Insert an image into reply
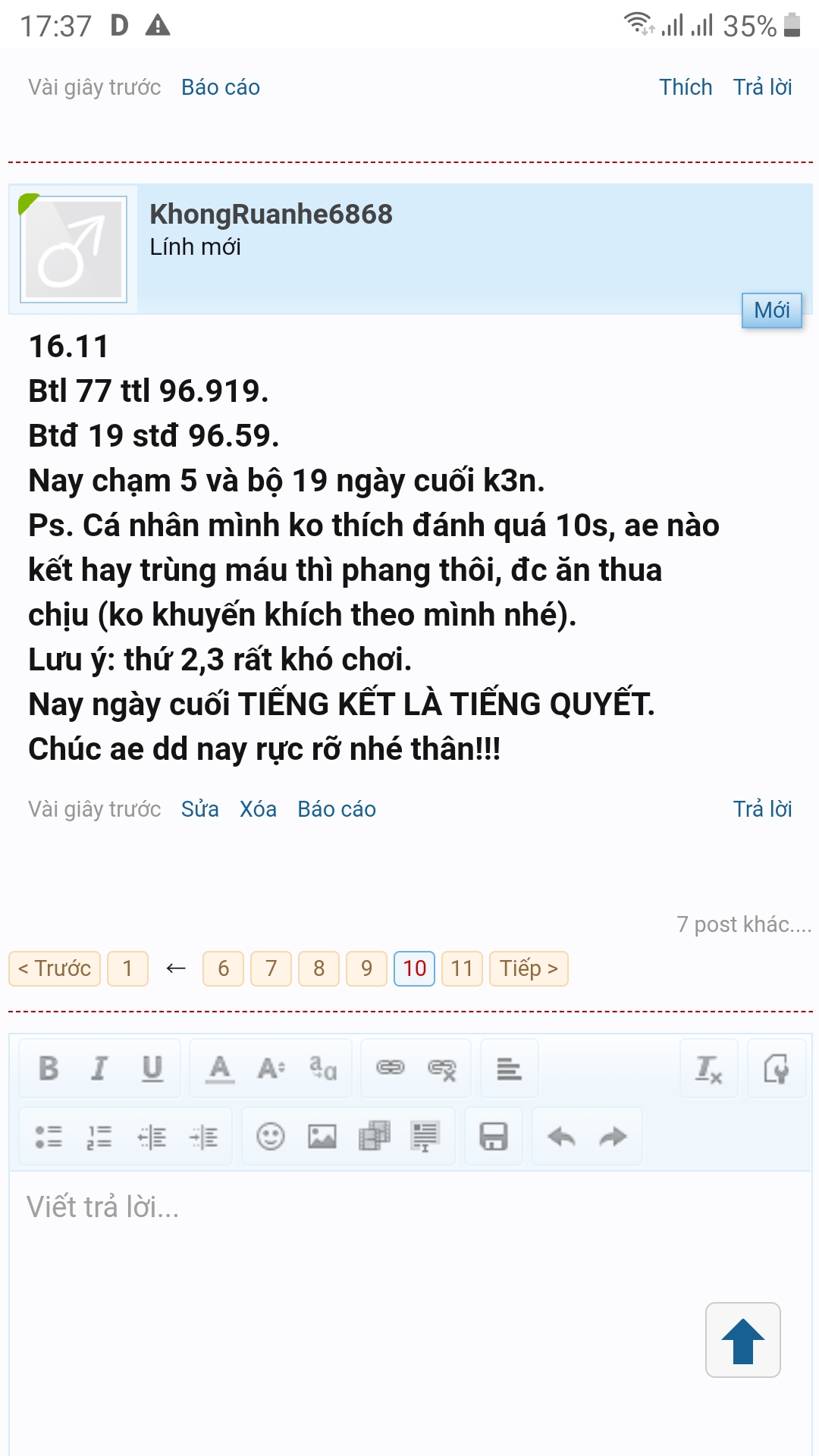Viewport: 819px width, 1456px height. 322,1137
